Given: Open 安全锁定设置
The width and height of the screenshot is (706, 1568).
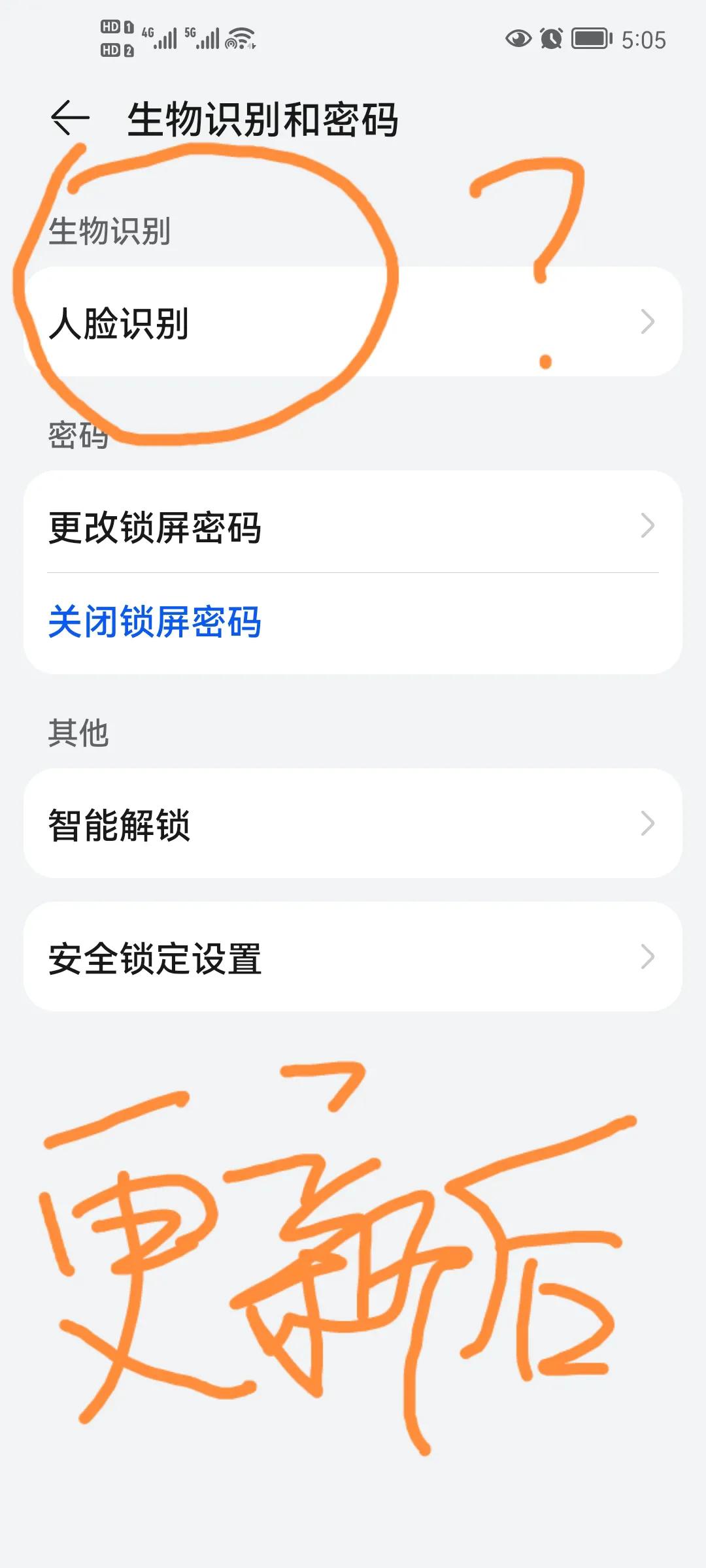Looking at the screenshot, I should [353, 956].
